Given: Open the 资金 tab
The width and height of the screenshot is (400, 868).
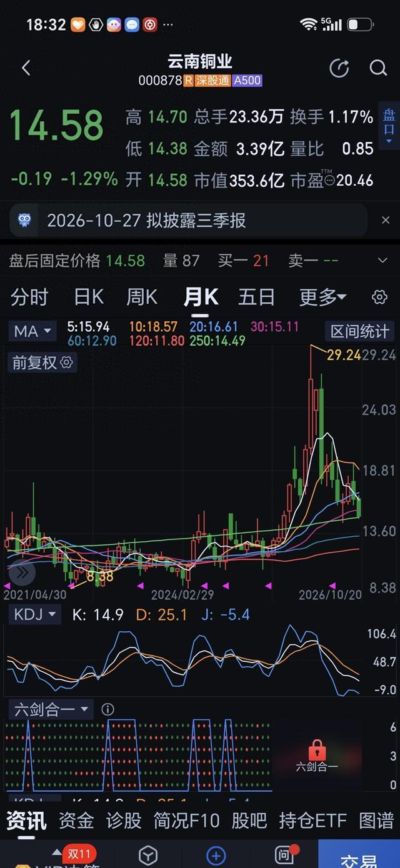Looking at the screenshot, I should 76,820.
